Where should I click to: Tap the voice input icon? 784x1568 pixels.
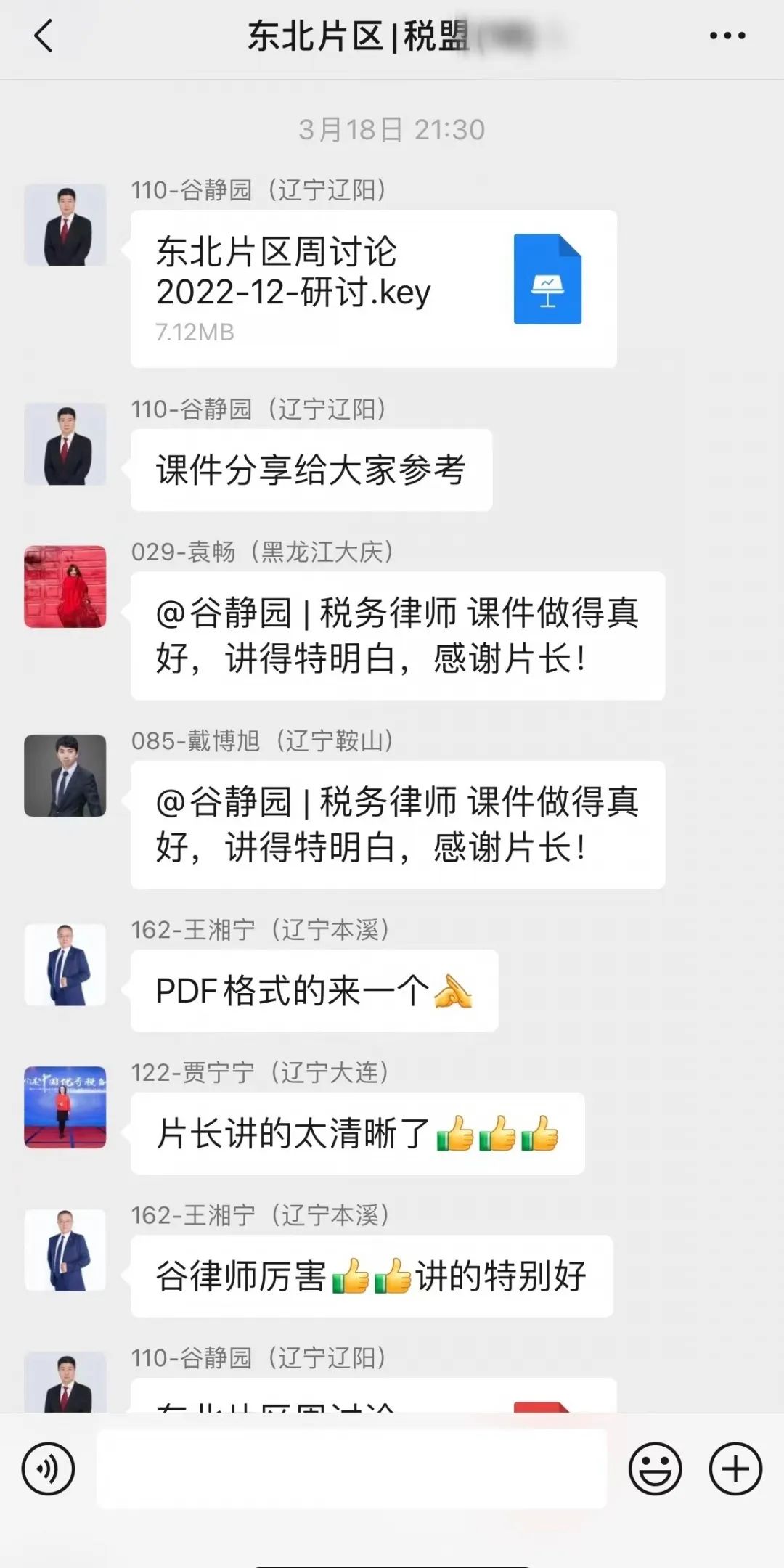tap(49, 1469)
